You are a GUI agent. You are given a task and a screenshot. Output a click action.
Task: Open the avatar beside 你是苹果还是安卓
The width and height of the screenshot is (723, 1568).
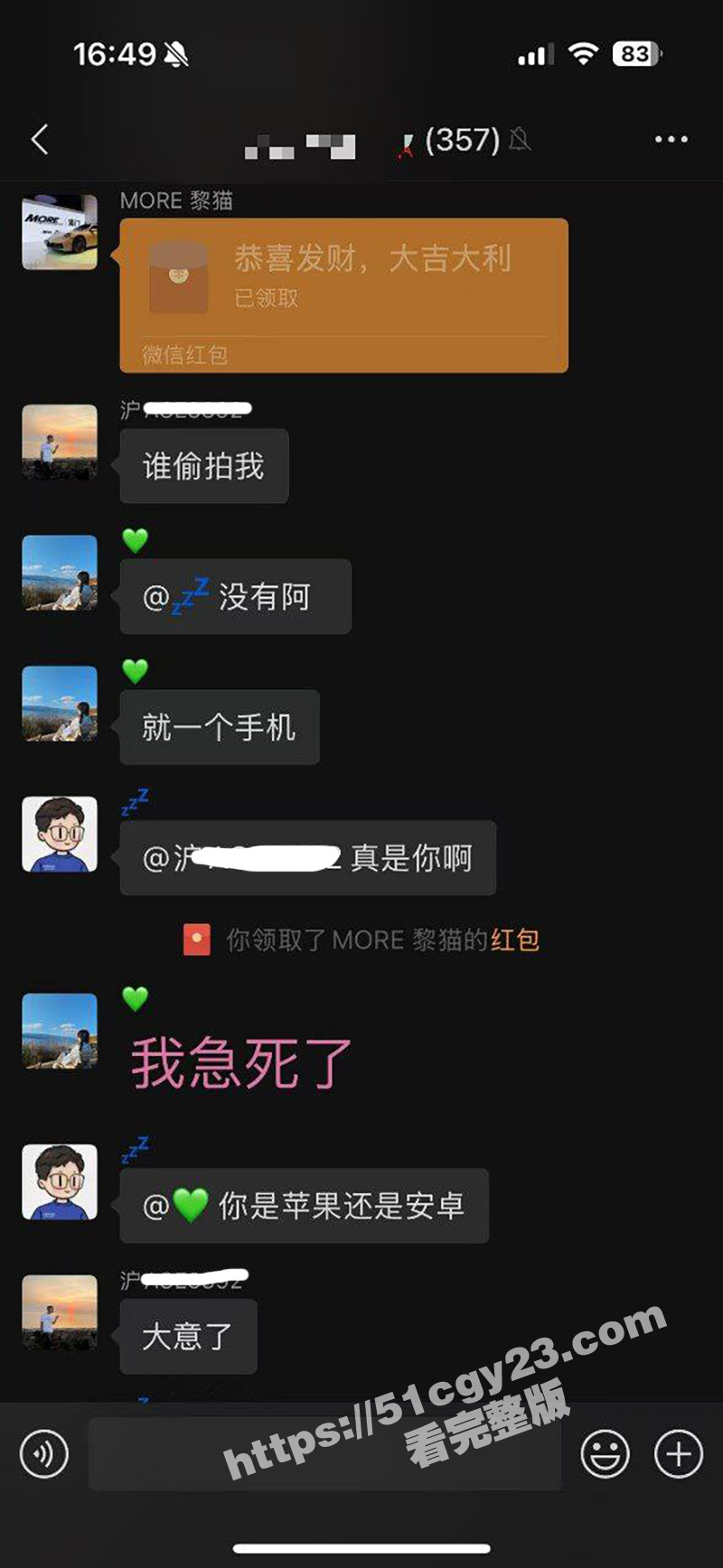(x=60, y=1182)
